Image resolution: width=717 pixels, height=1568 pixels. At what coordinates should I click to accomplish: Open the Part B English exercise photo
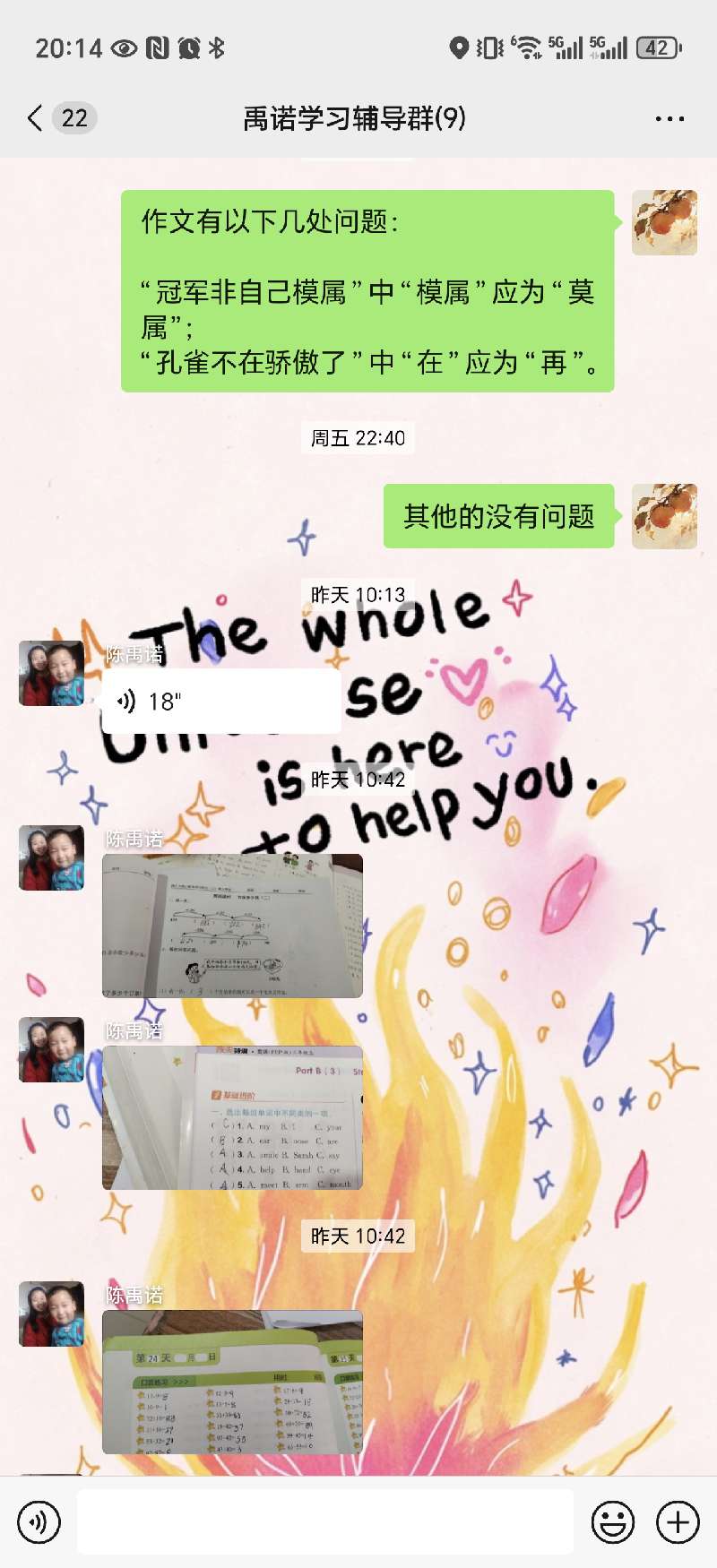[232, 1117]
